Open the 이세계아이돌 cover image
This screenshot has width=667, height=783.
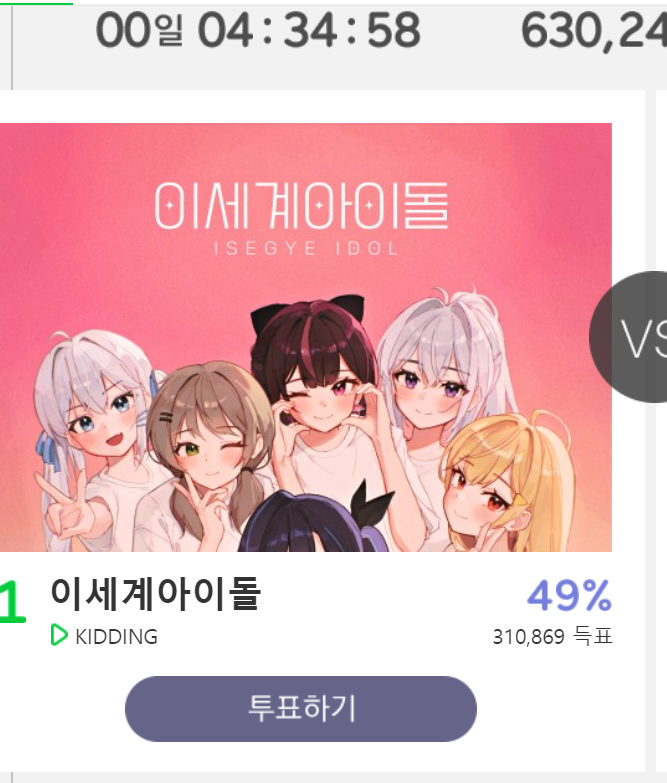tap(305, 337)
